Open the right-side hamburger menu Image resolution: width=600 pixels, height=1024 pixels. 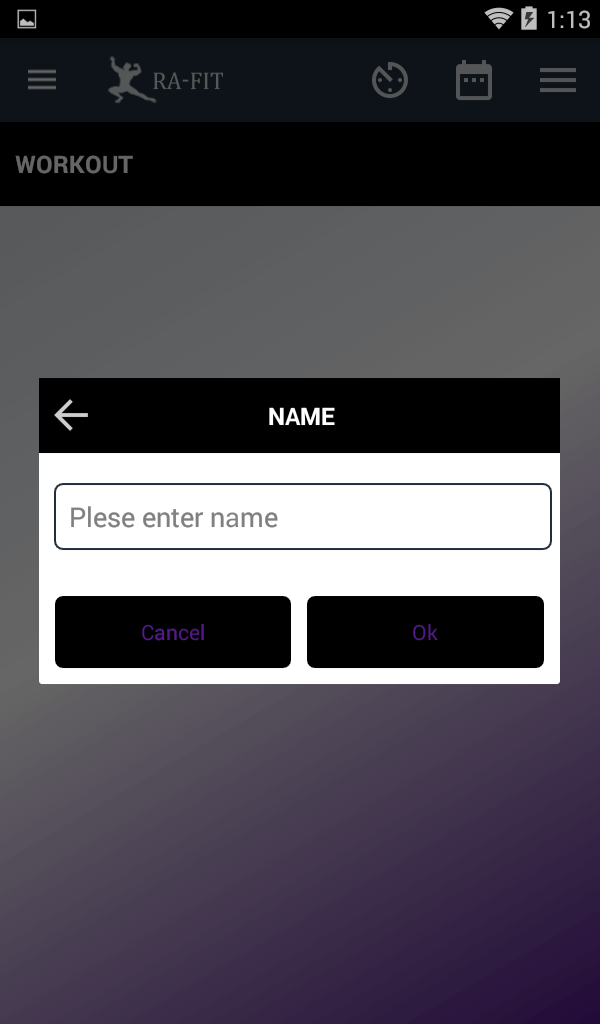pos(557,80)
